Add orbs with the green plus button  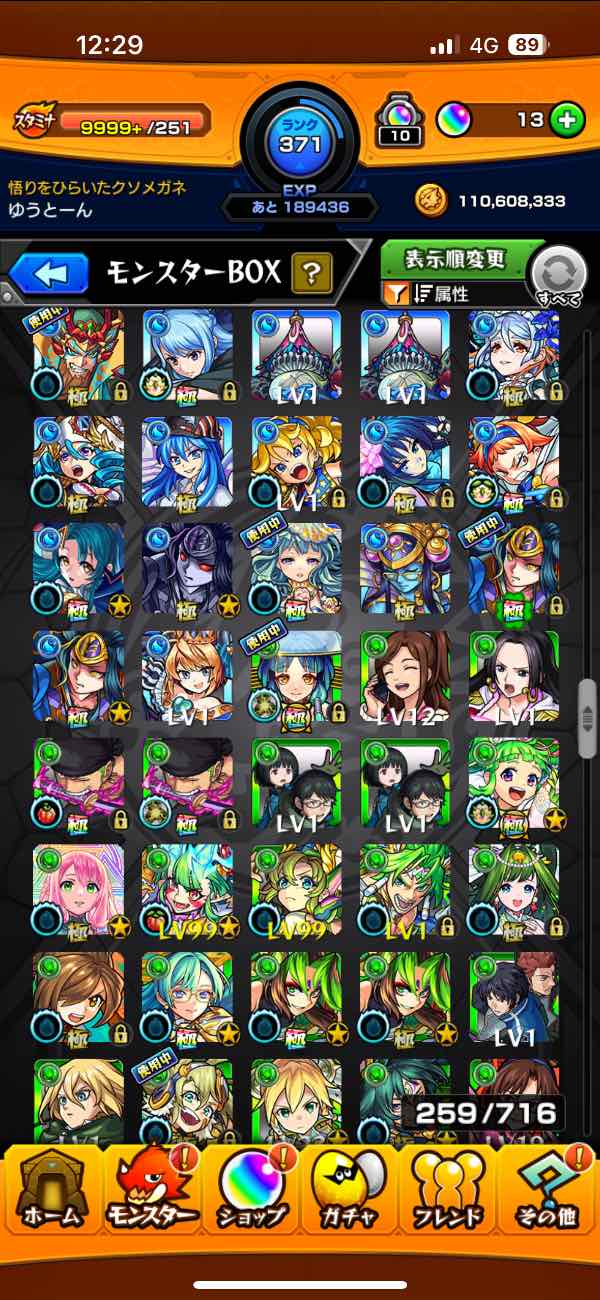pos(567,121)
